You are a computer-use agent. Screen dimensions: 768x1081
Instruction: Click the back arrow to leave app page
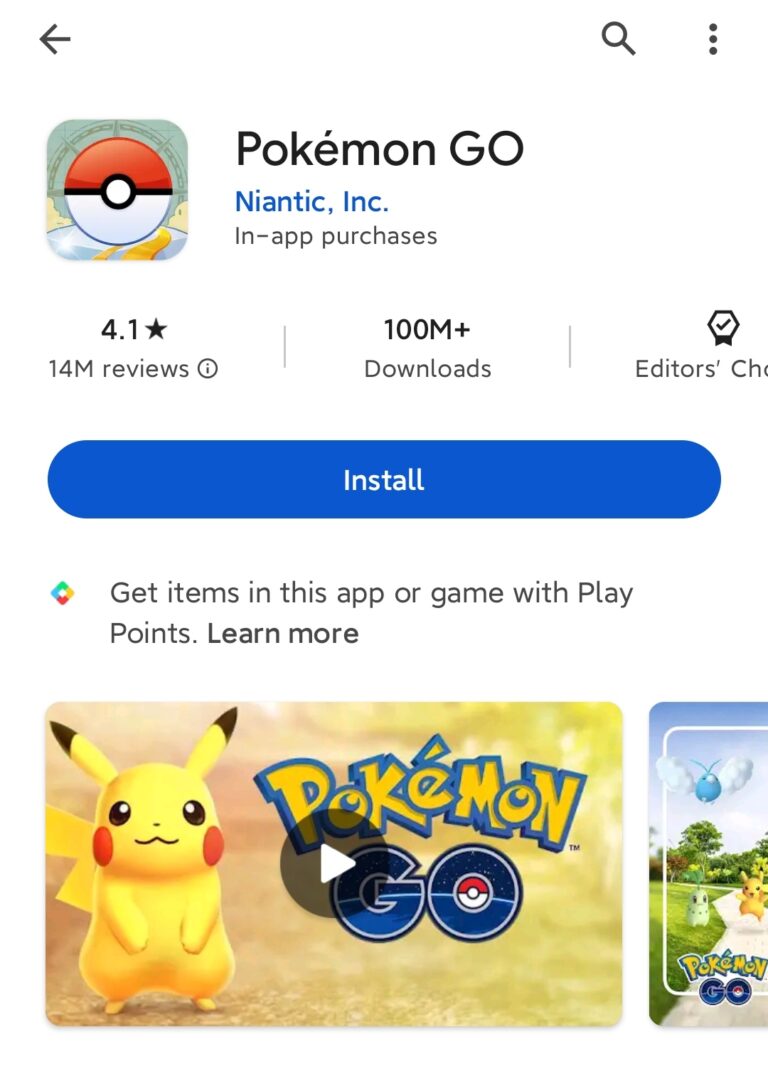55,39
